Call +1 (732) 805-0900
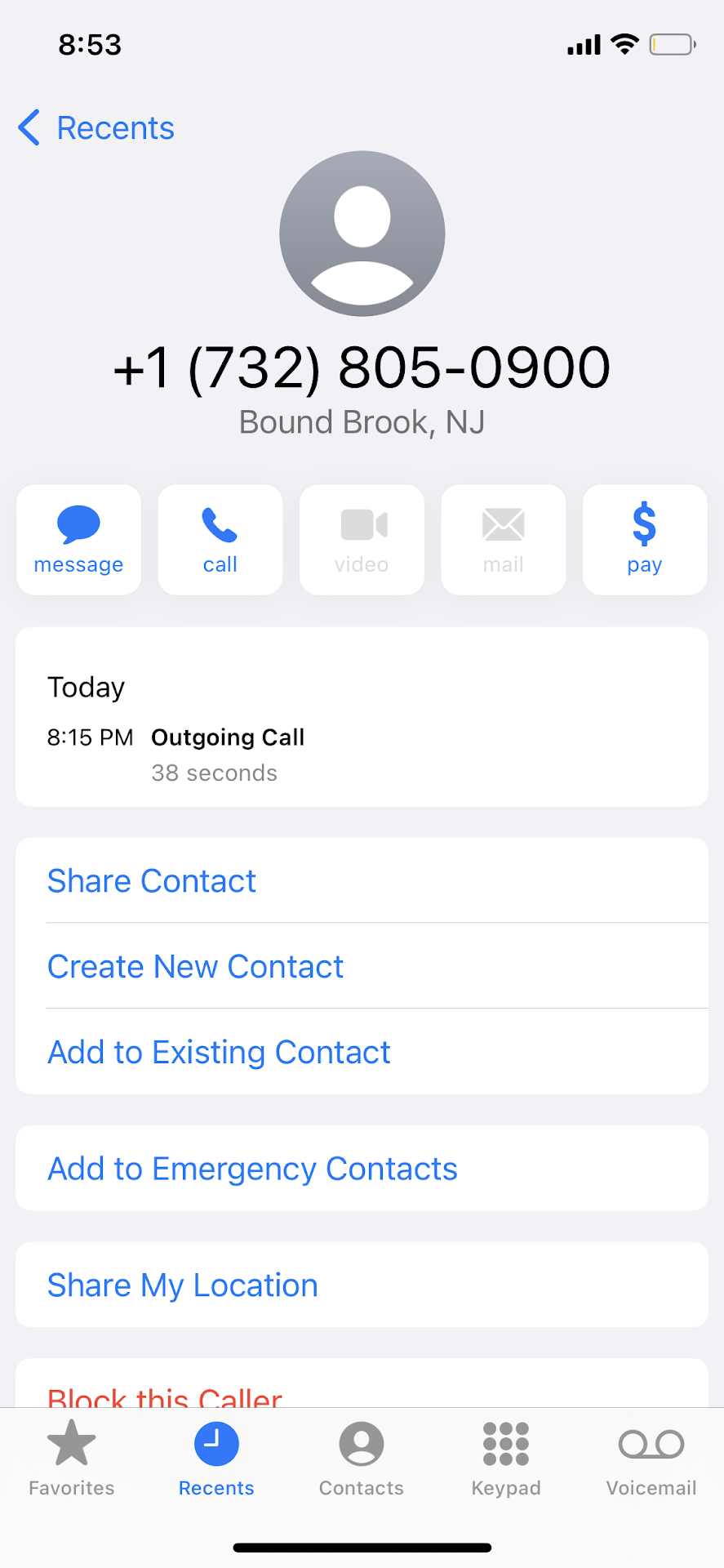 coord(220,539)
